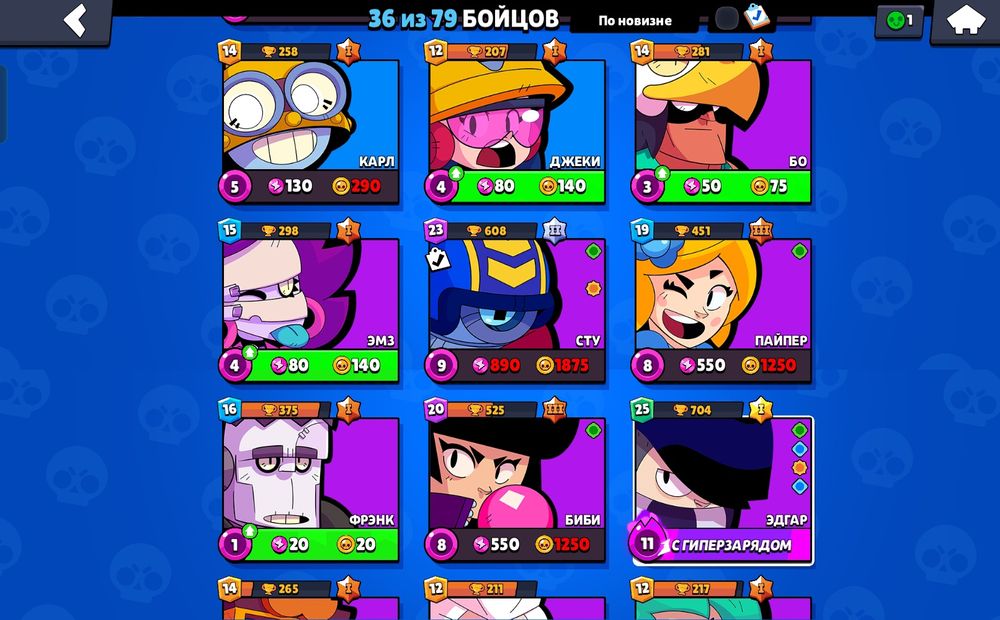Open the ЭДГАР brawler with hypercharge
Image resolution: width=1000 pixels, height=620 pixels.
723,478
